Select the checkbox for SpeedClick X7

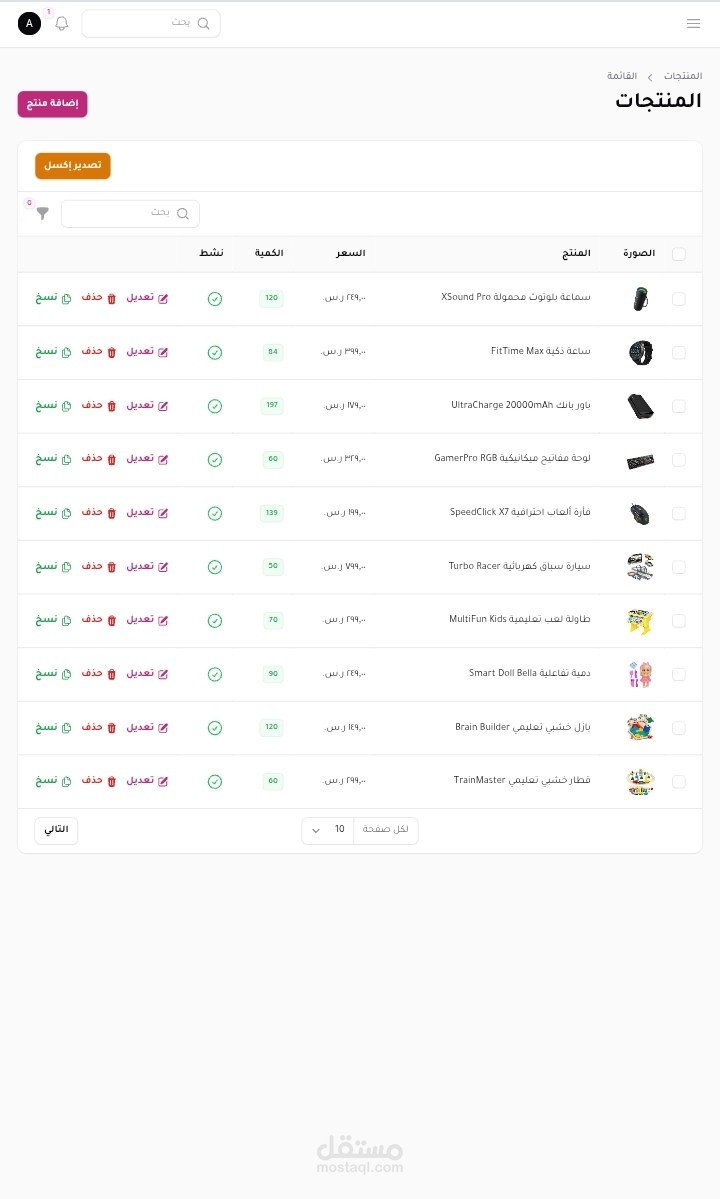click(x=679, y=514)
